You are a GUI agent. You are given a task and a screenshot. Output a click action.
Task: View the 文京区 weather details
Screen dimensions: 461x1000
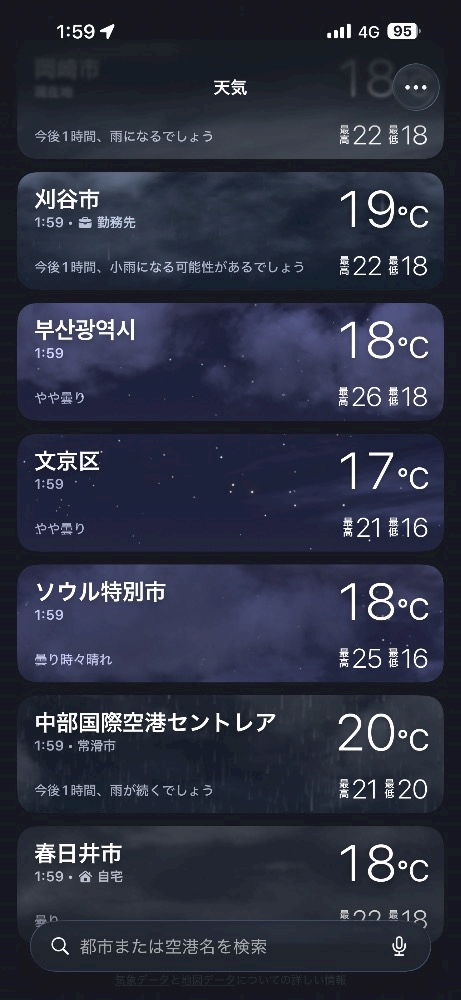pos(230,492)
